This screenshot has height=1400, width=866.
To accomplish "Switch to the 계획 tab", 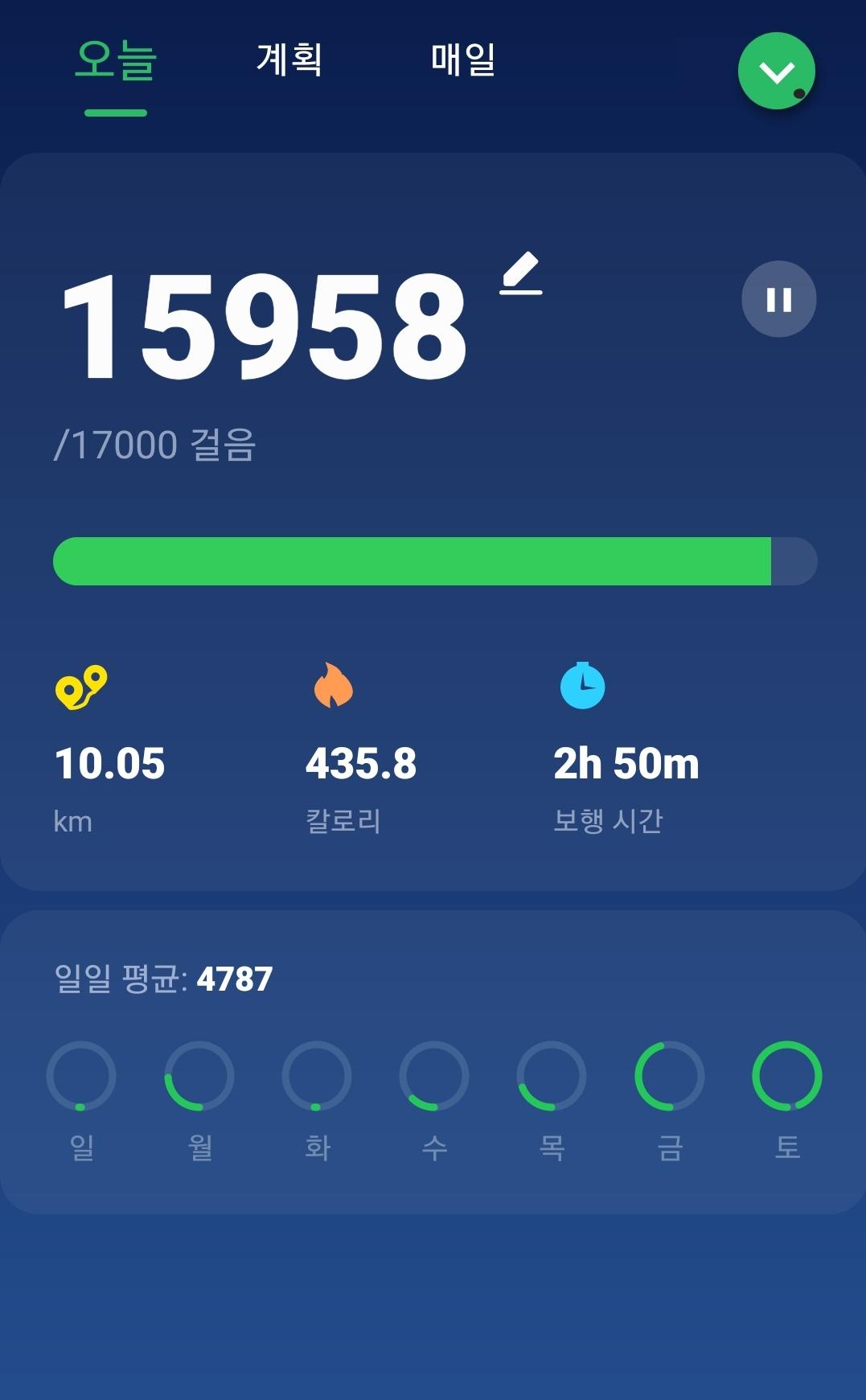I will tap(289, 60).
